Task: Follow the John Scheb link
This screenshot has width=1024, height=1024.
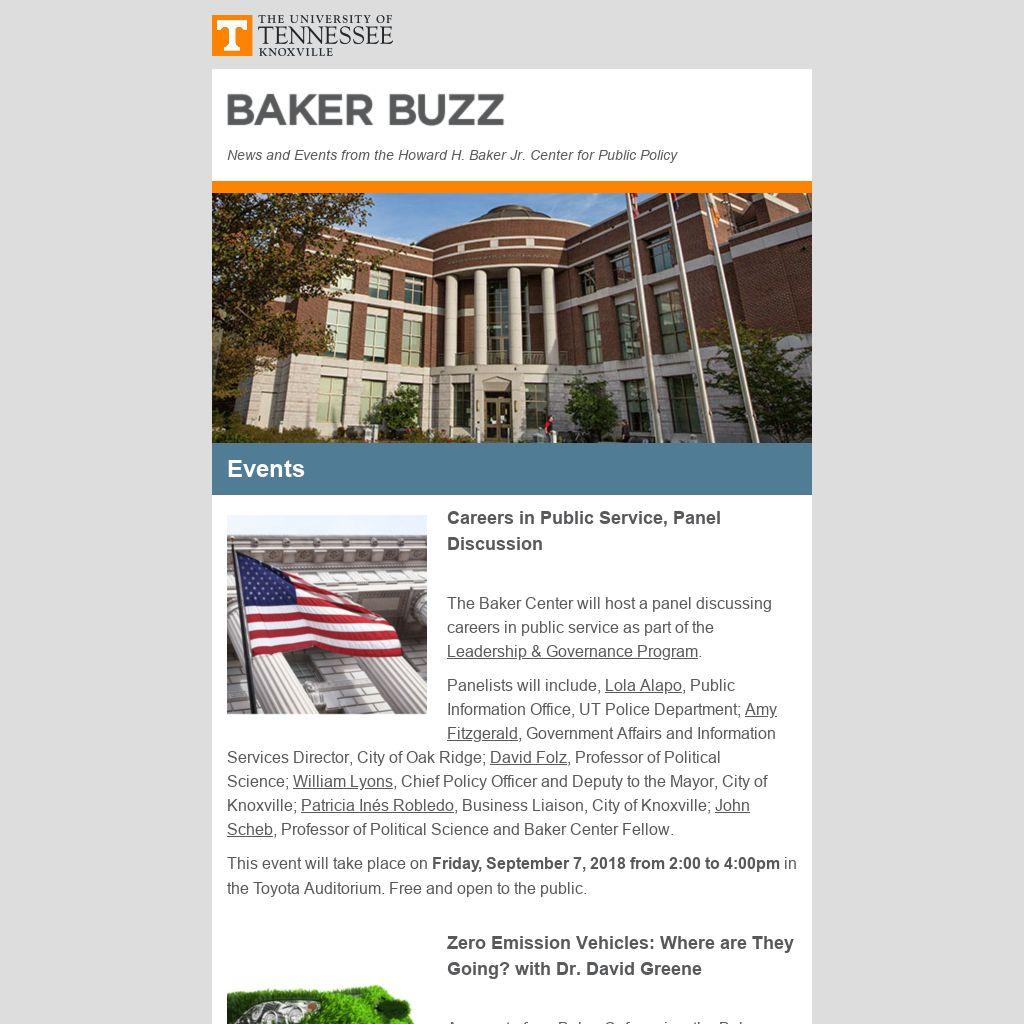Action: pos(731,806)
